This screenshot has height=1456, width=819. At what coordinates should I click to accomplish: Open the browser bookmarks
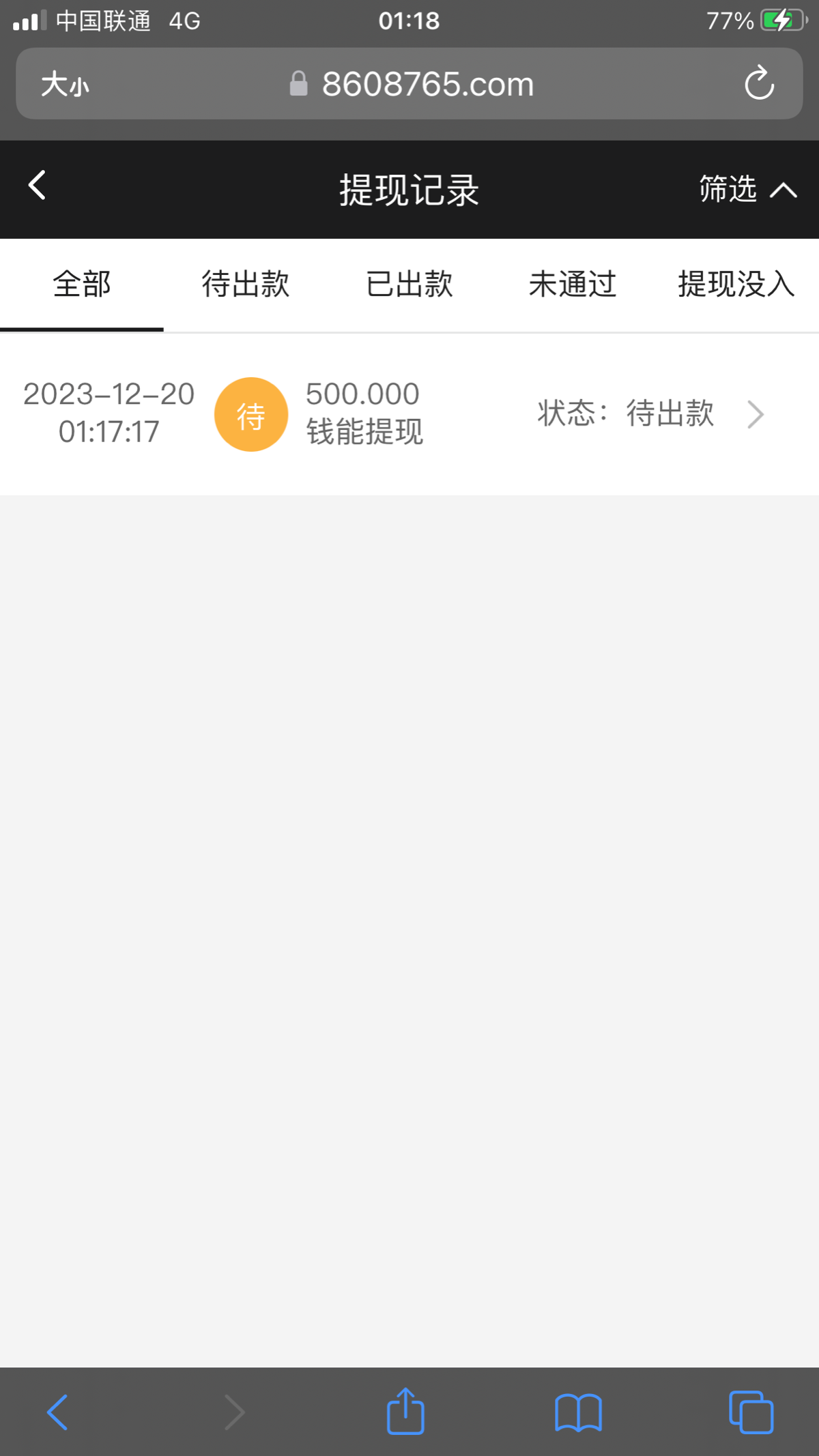click(x=578, y=1412)
